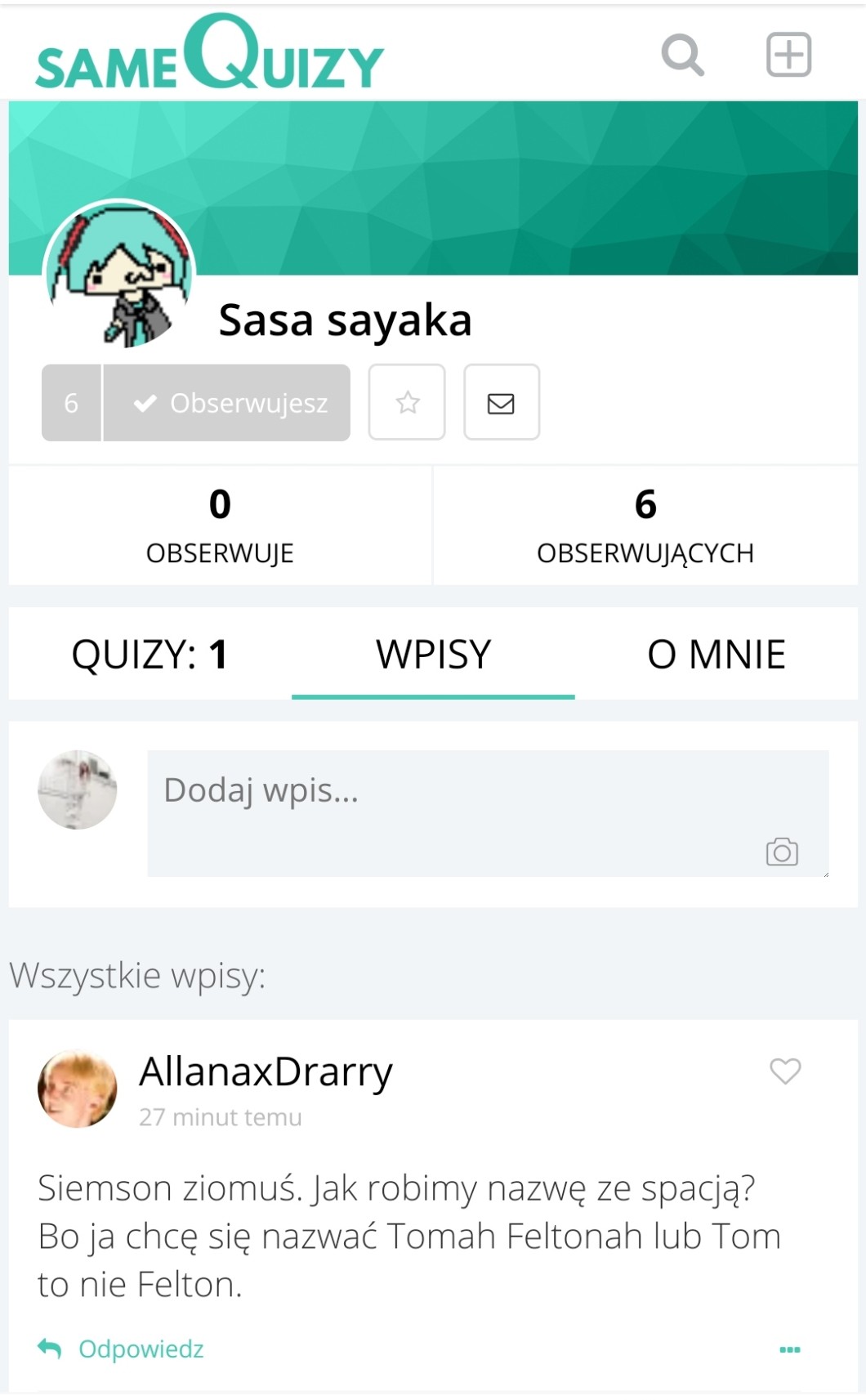This screenshot has width=866, height=1400.
Task: Add Sasa sayaka to favorites with the star
Action: coord(407,403)
